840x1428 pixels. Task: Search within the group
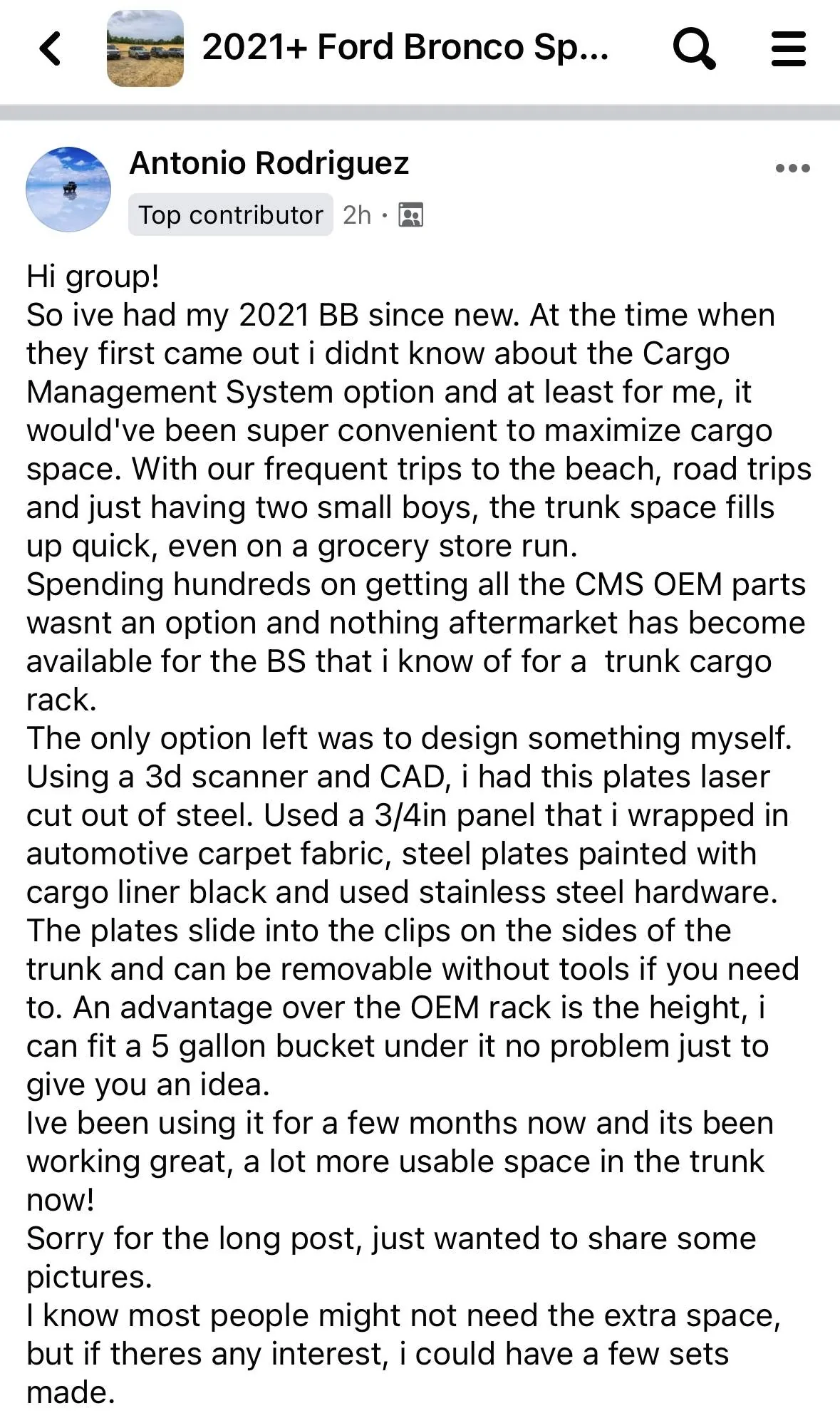point(693,48)
